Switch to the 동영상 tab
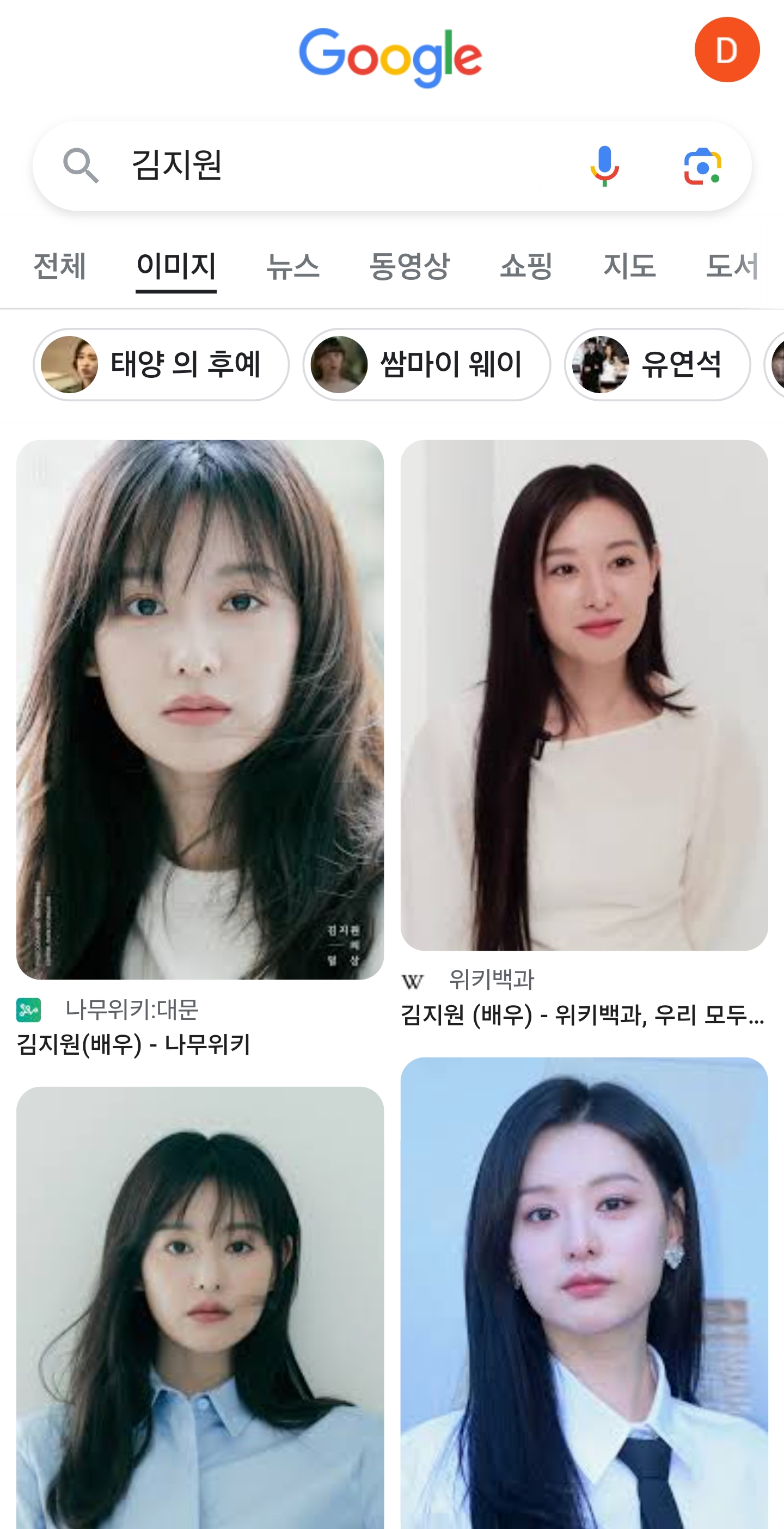This screenshot has height=1529, width=784. (x=409, y=265)
